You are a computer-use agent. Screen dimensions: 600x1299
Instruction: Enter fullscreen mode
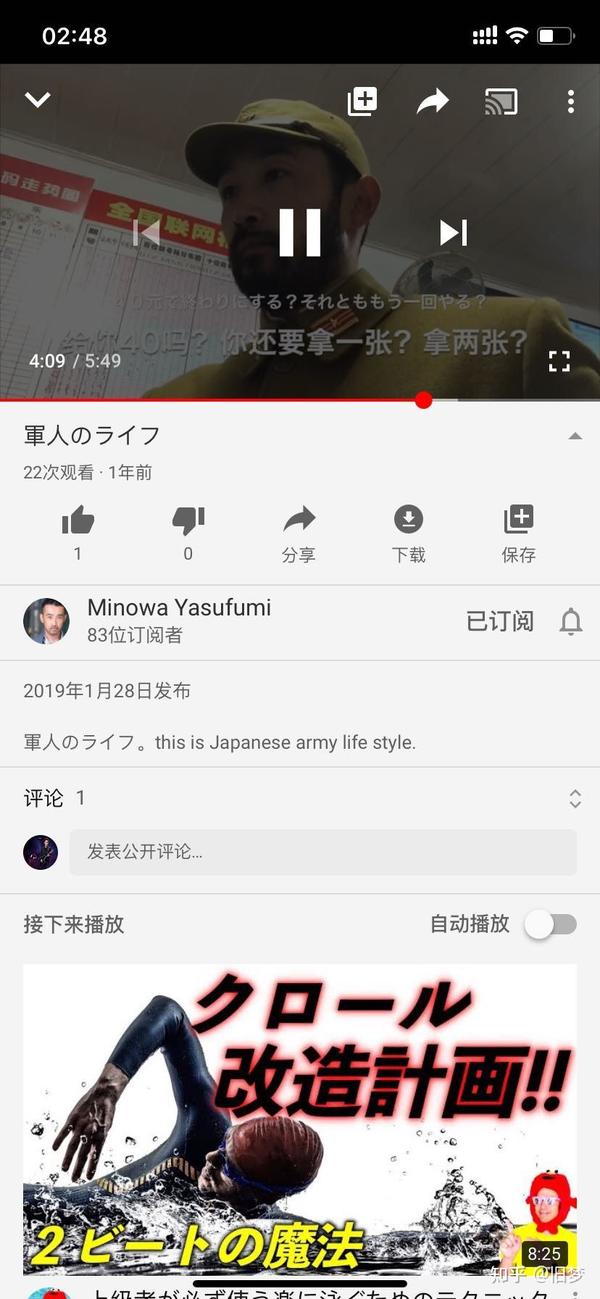coord(559,361)
